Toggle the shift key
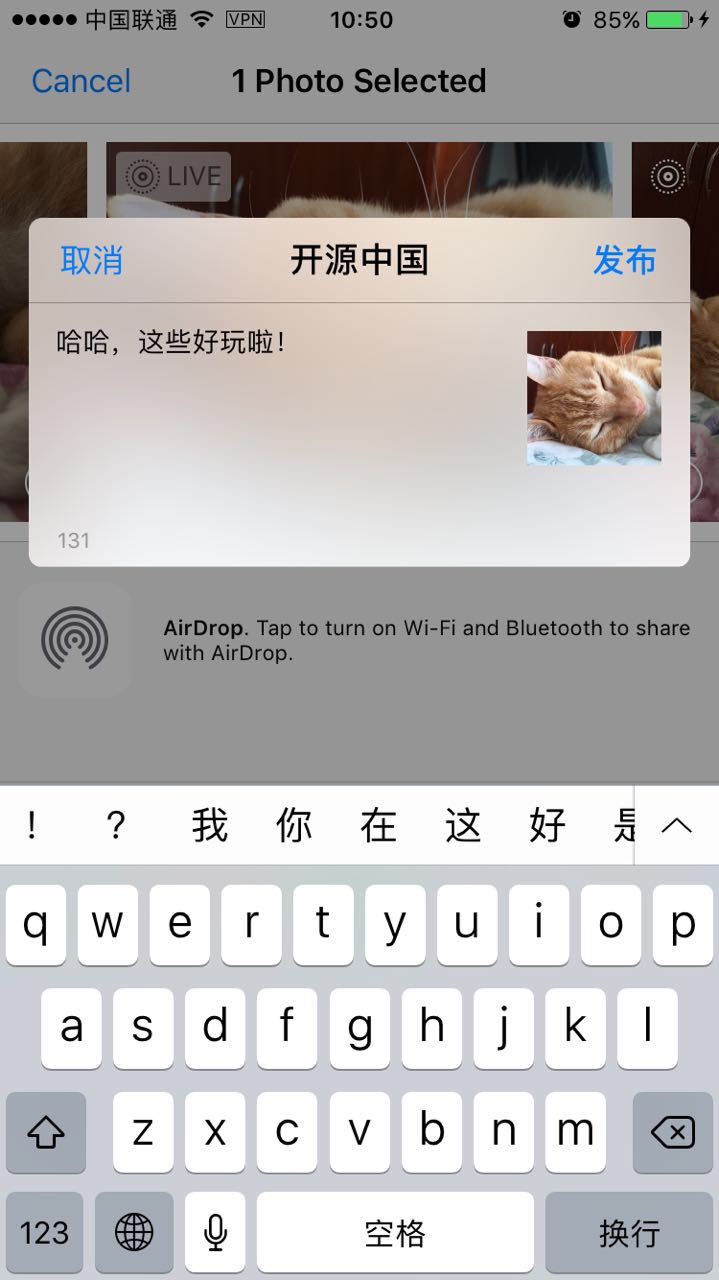This screenshot has height=1280, width=719. (45, 1132)
